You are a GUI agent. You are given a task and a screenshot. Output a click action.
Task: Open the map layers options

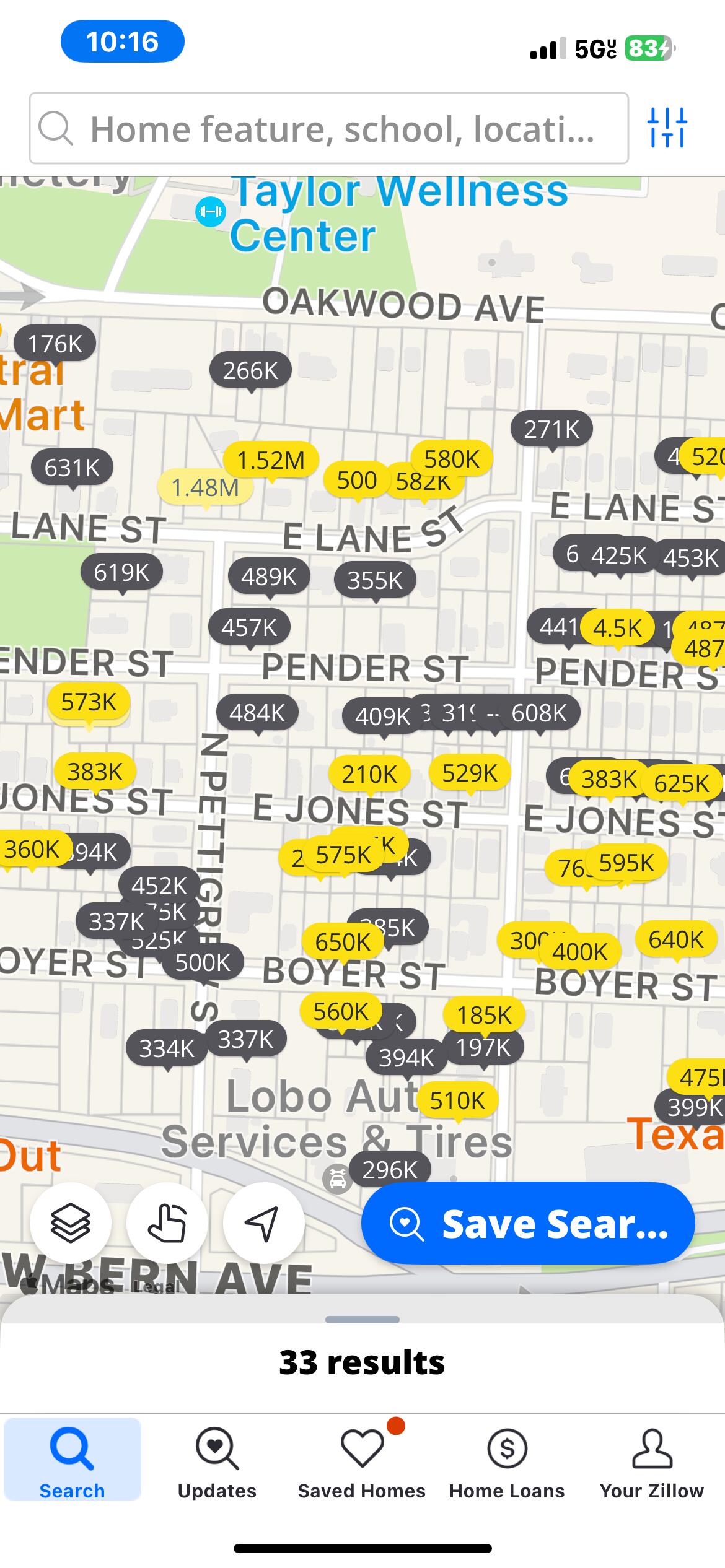[x=71, y=1222]
